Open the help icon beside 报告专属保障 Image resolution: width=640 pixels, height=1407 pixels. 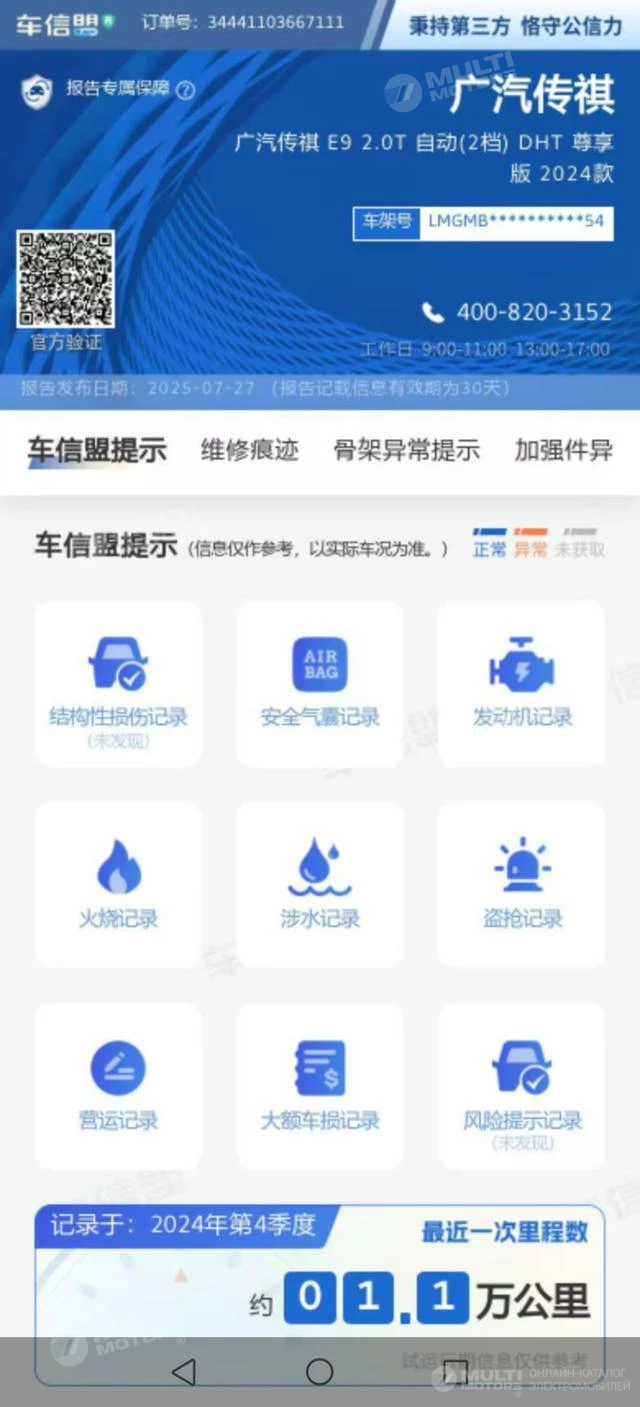[x=186, y=90]
